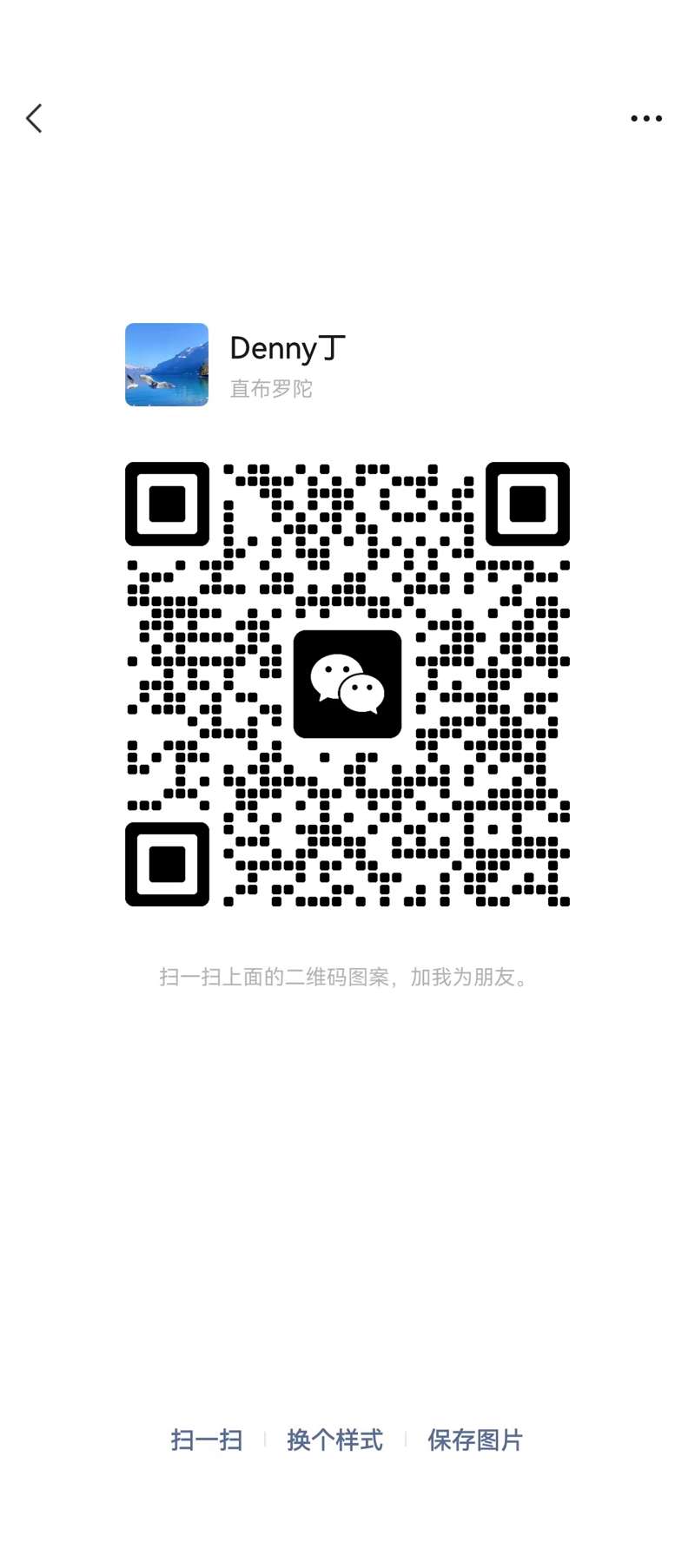The image size is (695, 1568).
Task: Tap 保存图片 to save the image
Action: point(474,1440)
